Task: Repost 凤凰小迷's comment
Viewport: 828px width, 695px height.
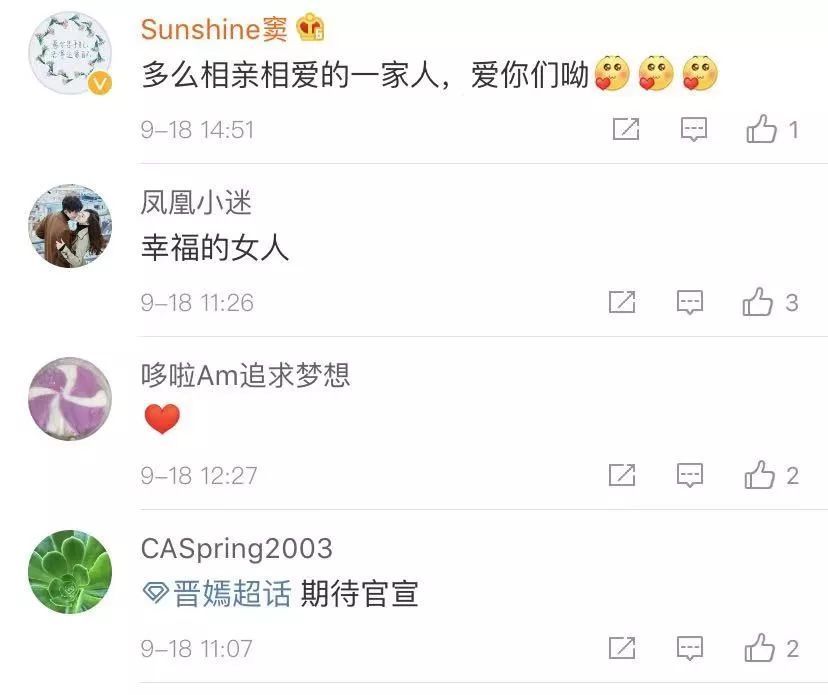Action: click(622, 302)
